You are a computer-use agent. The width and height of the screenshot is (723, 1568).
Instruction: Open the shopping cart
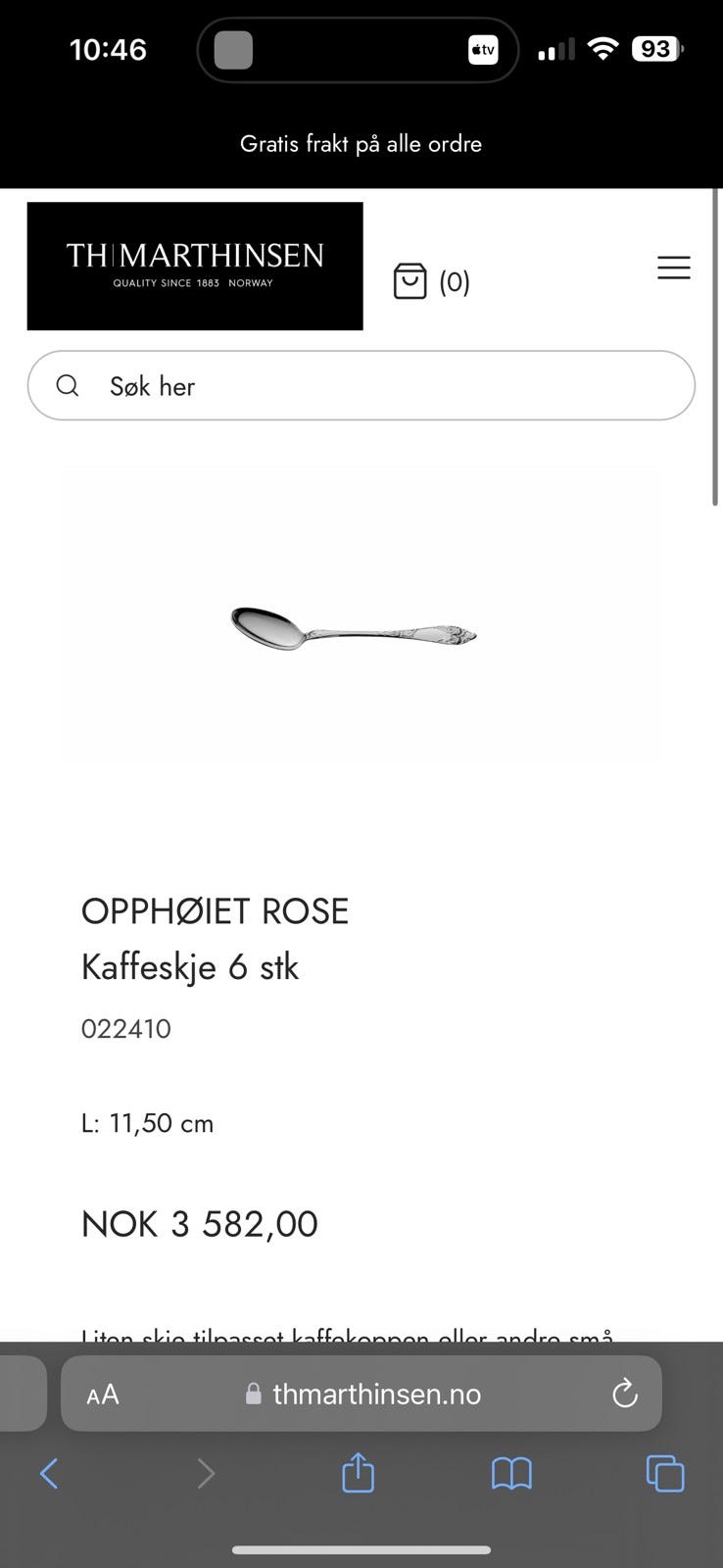[x=431, y=281]
